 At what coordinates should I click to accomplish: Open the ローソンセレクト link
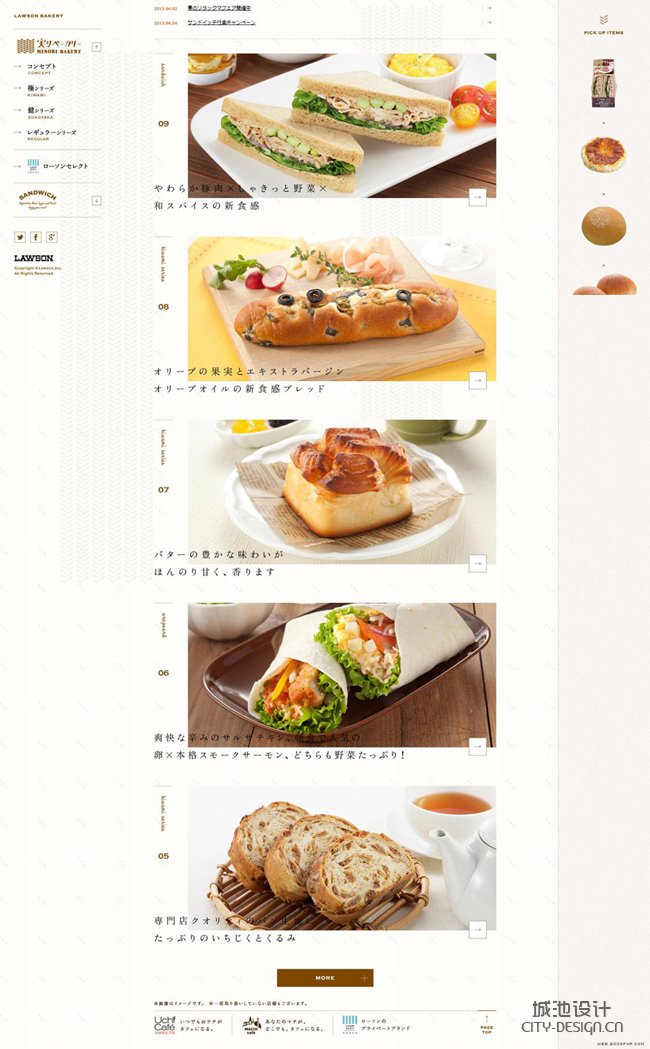pyautogui.click(x=65, y=166)
